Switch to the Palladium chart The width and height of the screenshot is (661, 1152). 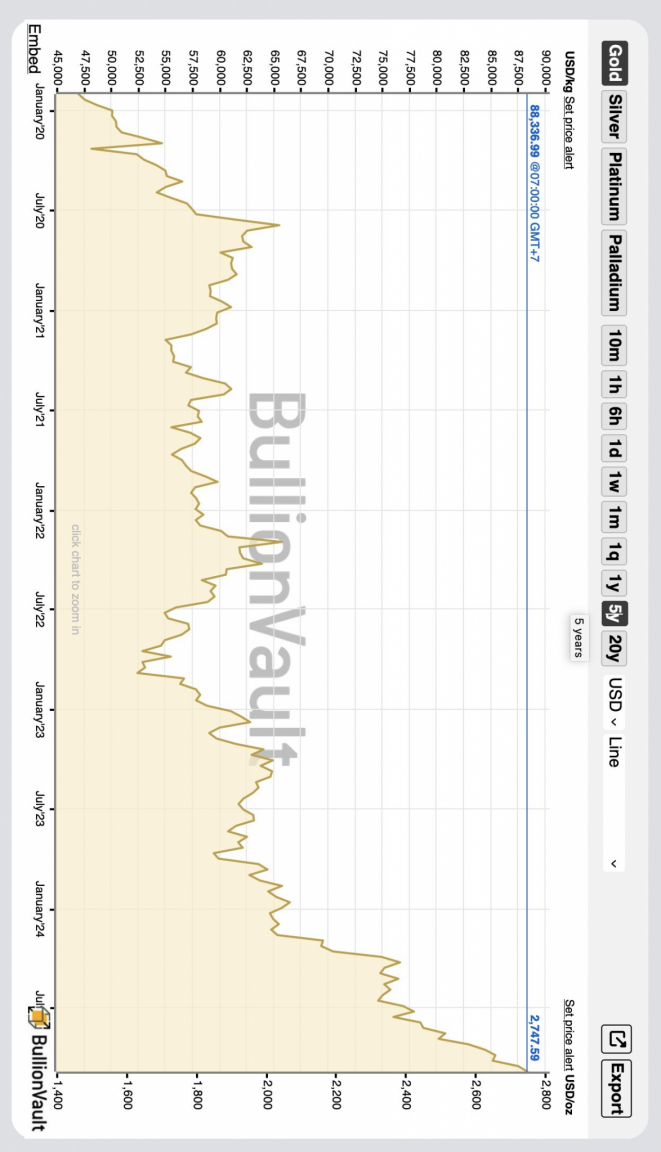pyautogui.click(x=615, y=273)
